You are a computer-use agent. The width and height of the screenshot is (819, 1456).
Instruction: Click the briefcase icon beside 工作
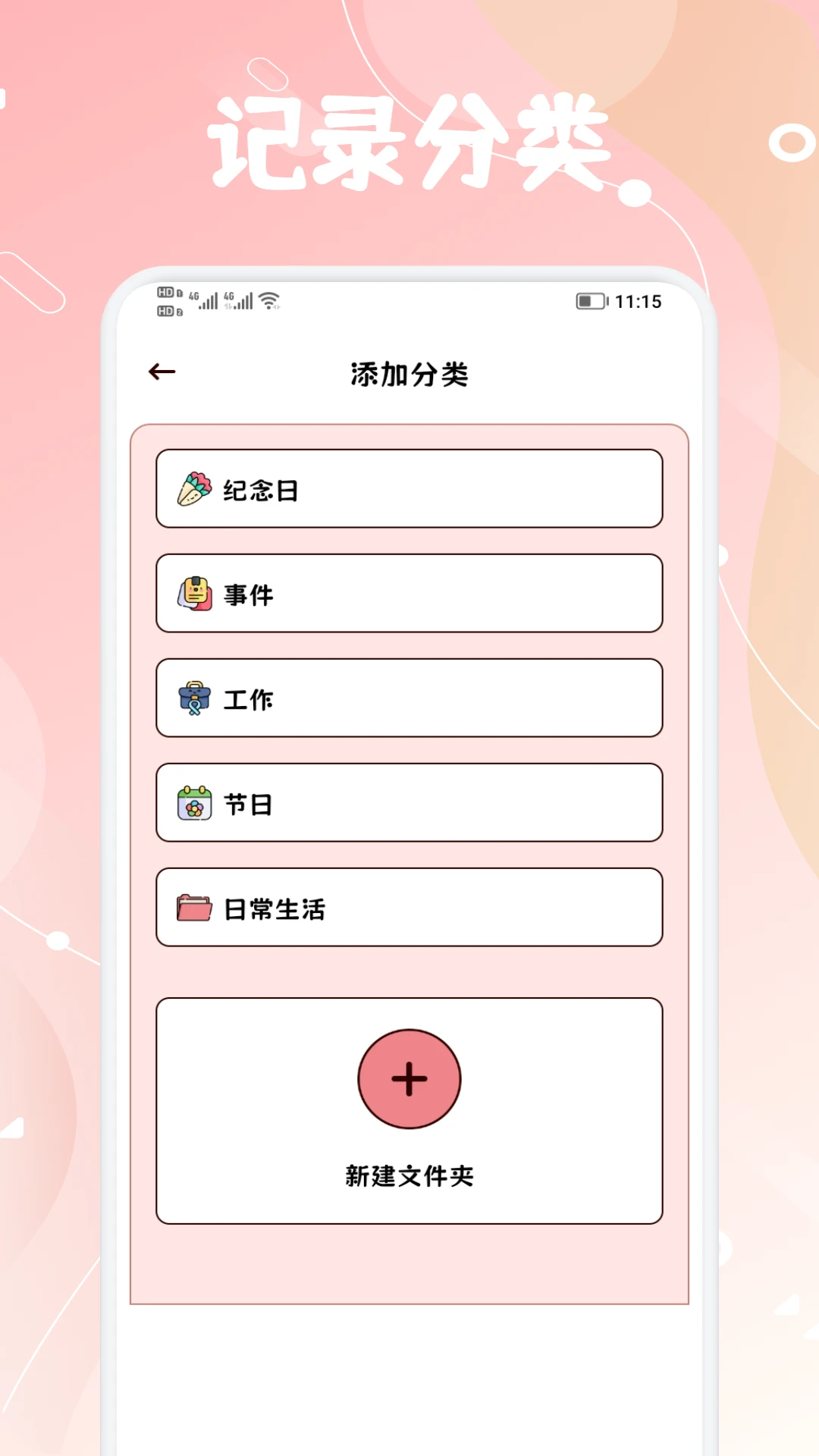[x=194, y=698]
